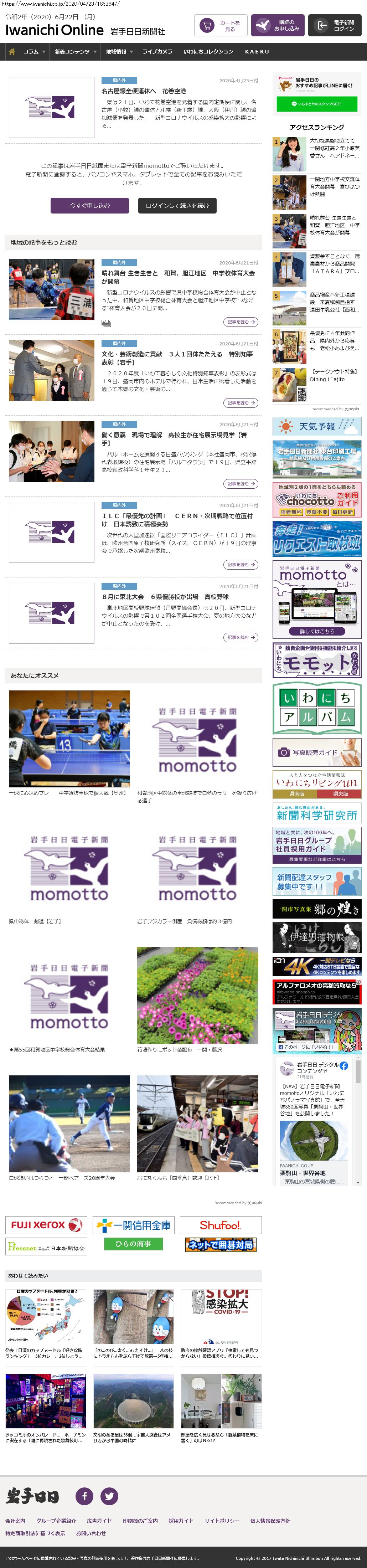Open ライブカメラ page
Screen dimensions: 367x1568
point(157,52)
